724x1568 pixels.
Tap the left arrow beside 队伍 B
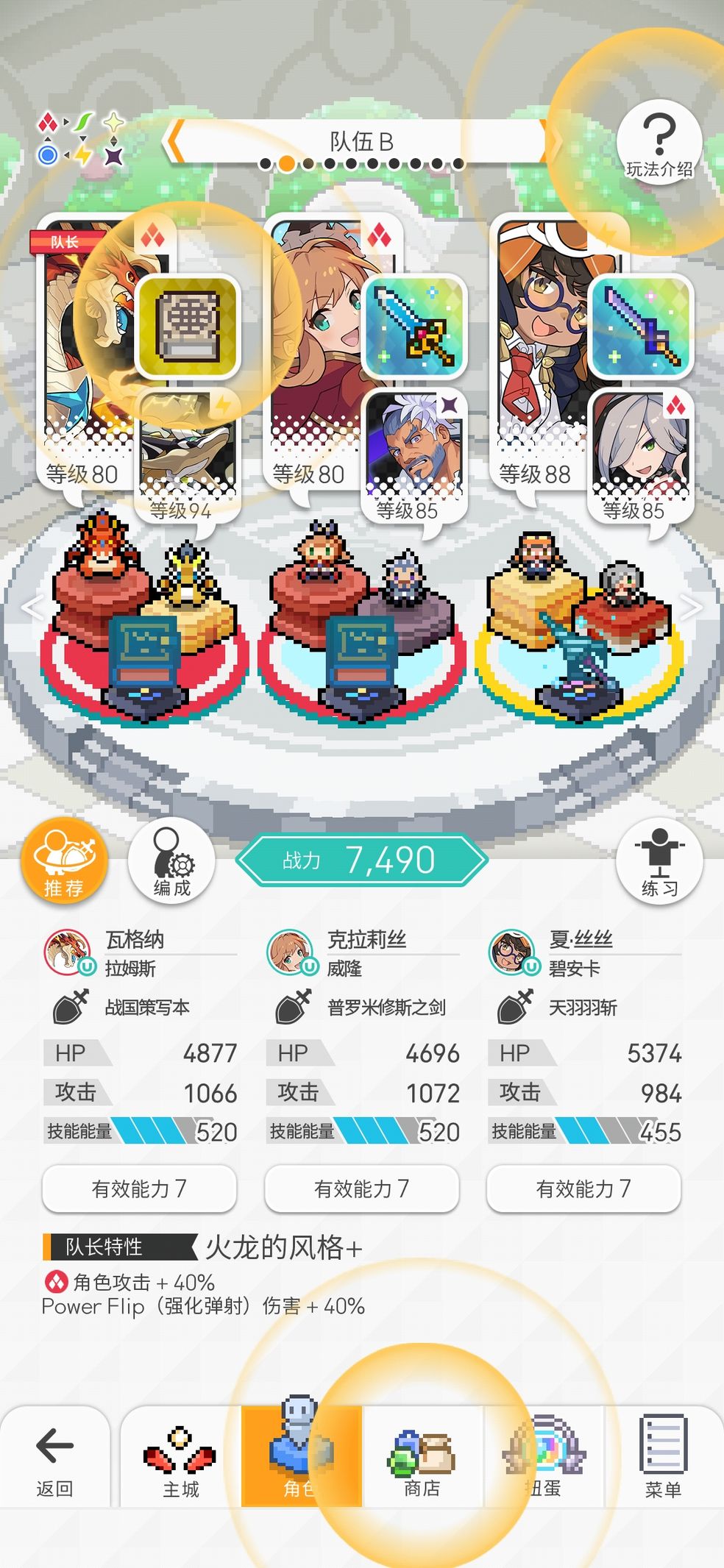tap(174, 141)
